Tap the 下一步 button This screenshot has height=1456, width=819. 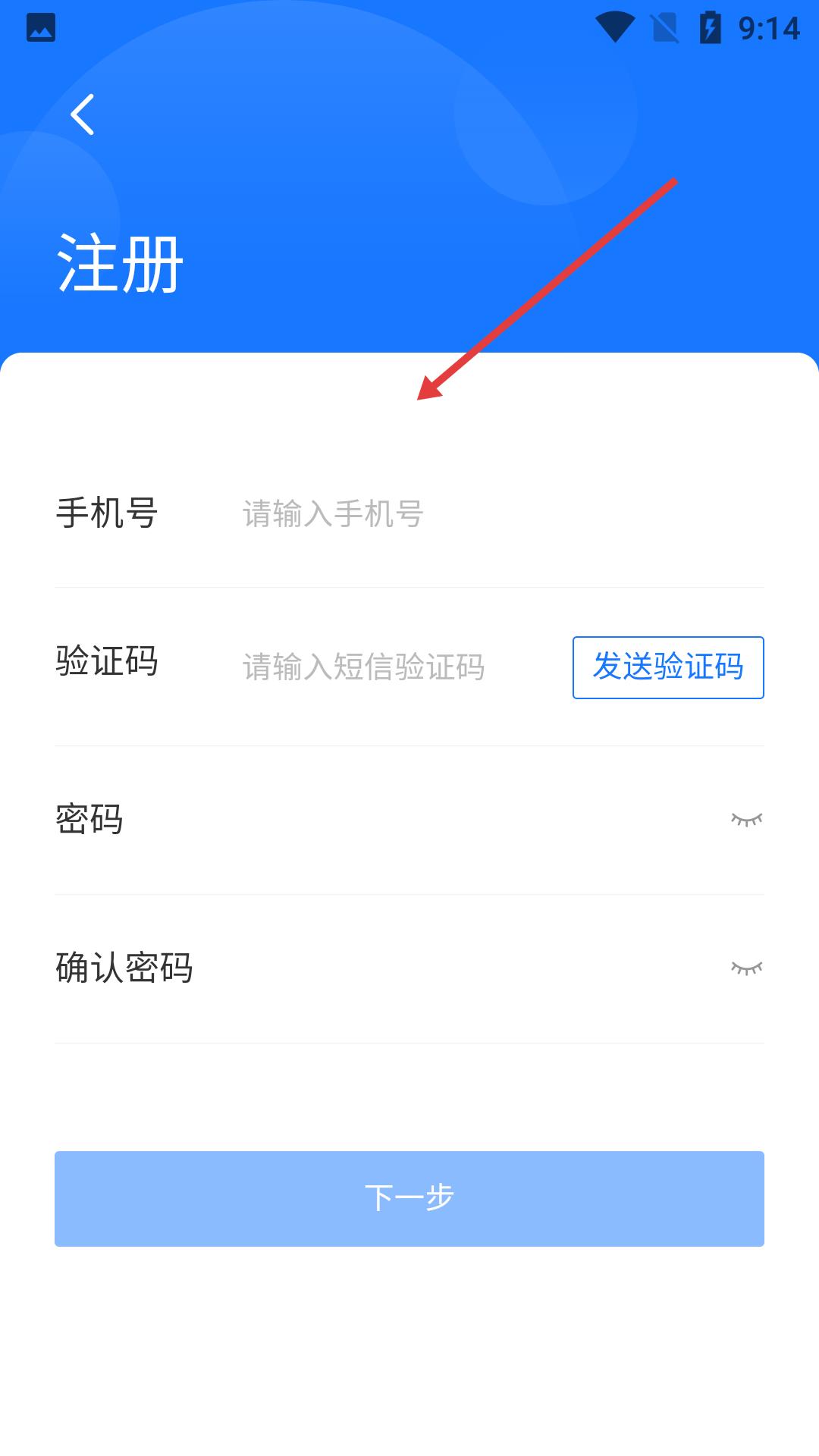pyautogui.click(x=409, y=1198)
